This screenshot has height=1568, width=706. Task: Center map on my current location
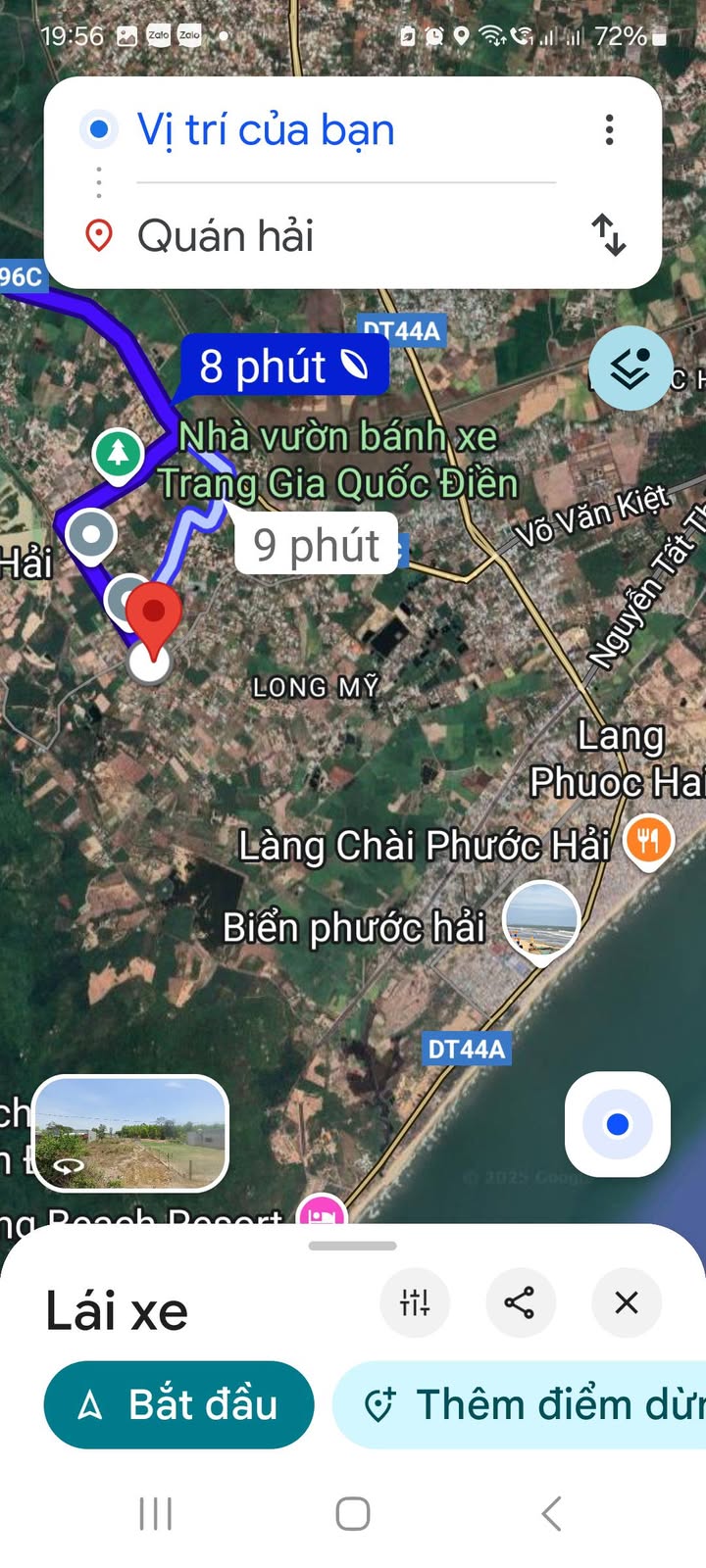(618, 1124)
